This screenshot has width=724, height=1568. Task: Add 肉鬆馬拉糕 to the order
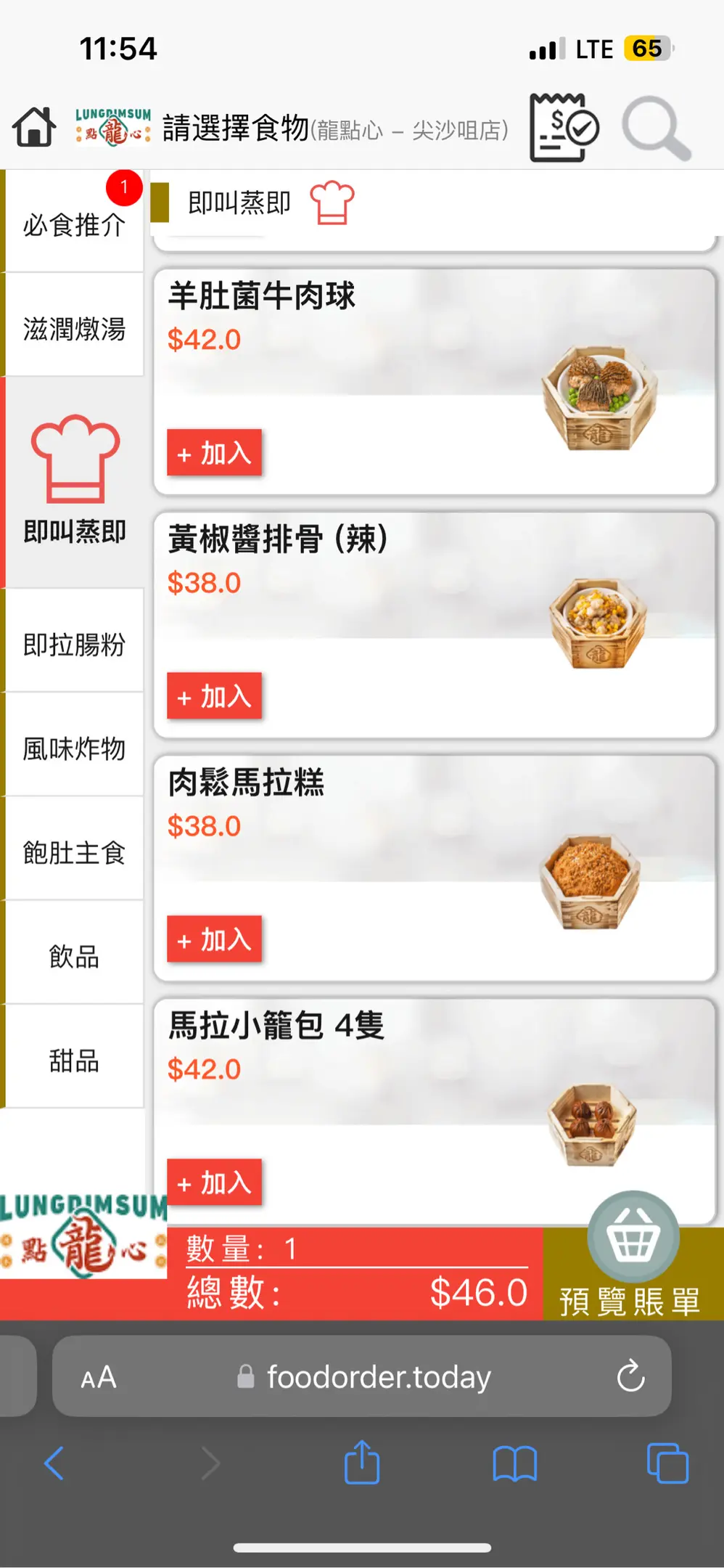(x=214, y=939)
